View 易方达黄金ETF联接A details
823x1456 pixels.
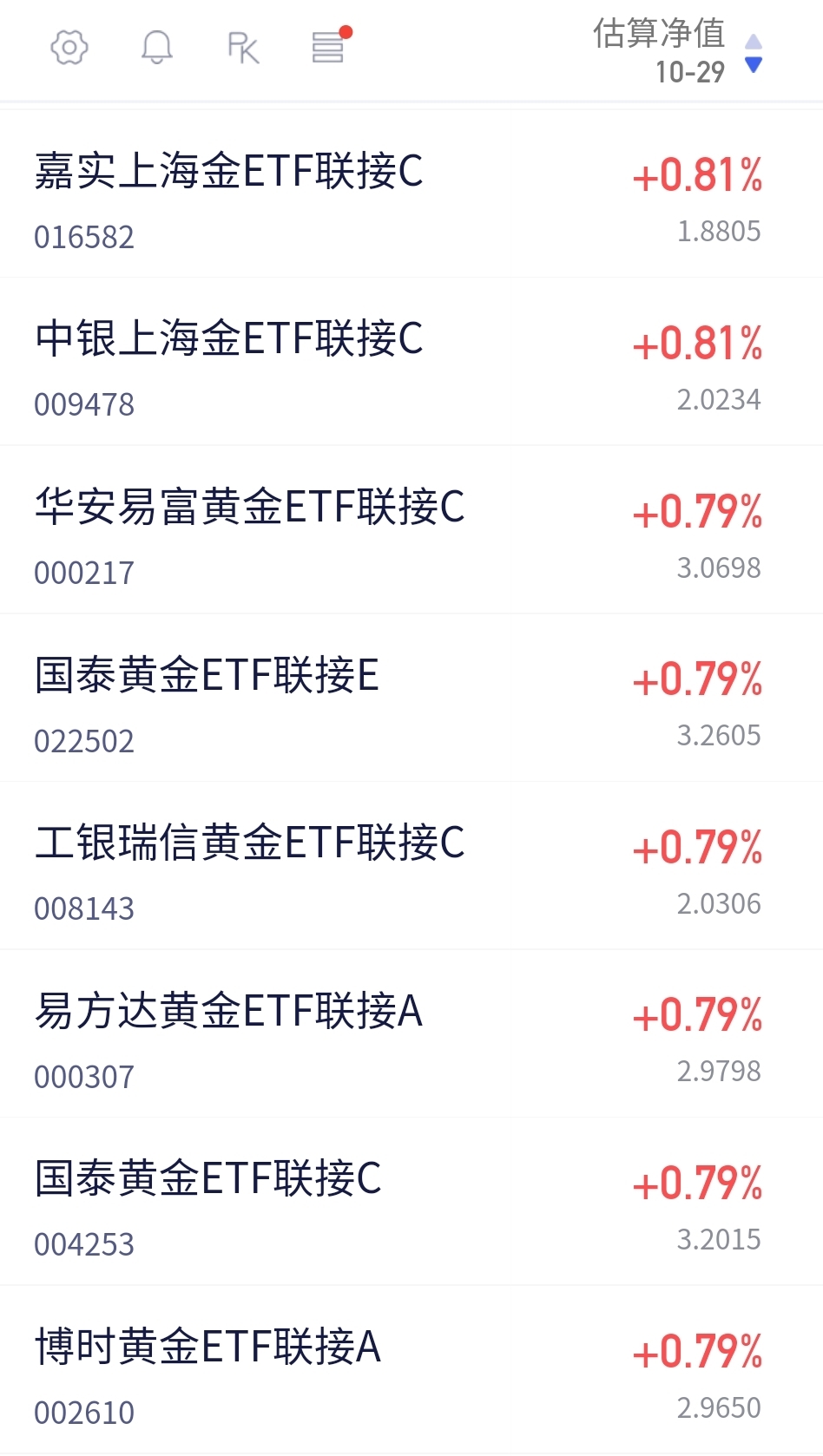[229, 1011]
